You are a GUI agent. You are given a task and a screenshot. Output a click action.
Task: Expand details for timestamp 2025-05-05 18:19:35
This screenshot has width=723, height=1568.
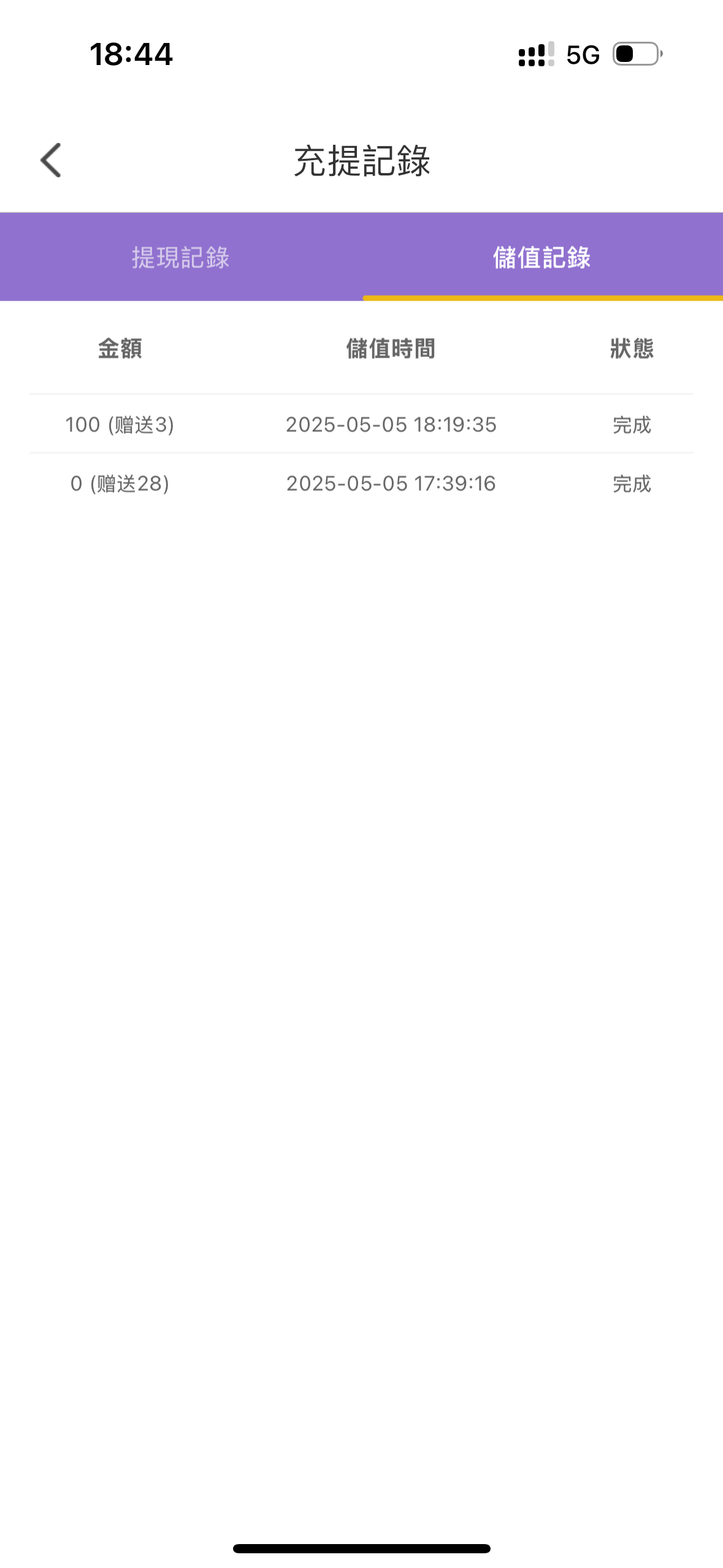[x=391, y=425]
